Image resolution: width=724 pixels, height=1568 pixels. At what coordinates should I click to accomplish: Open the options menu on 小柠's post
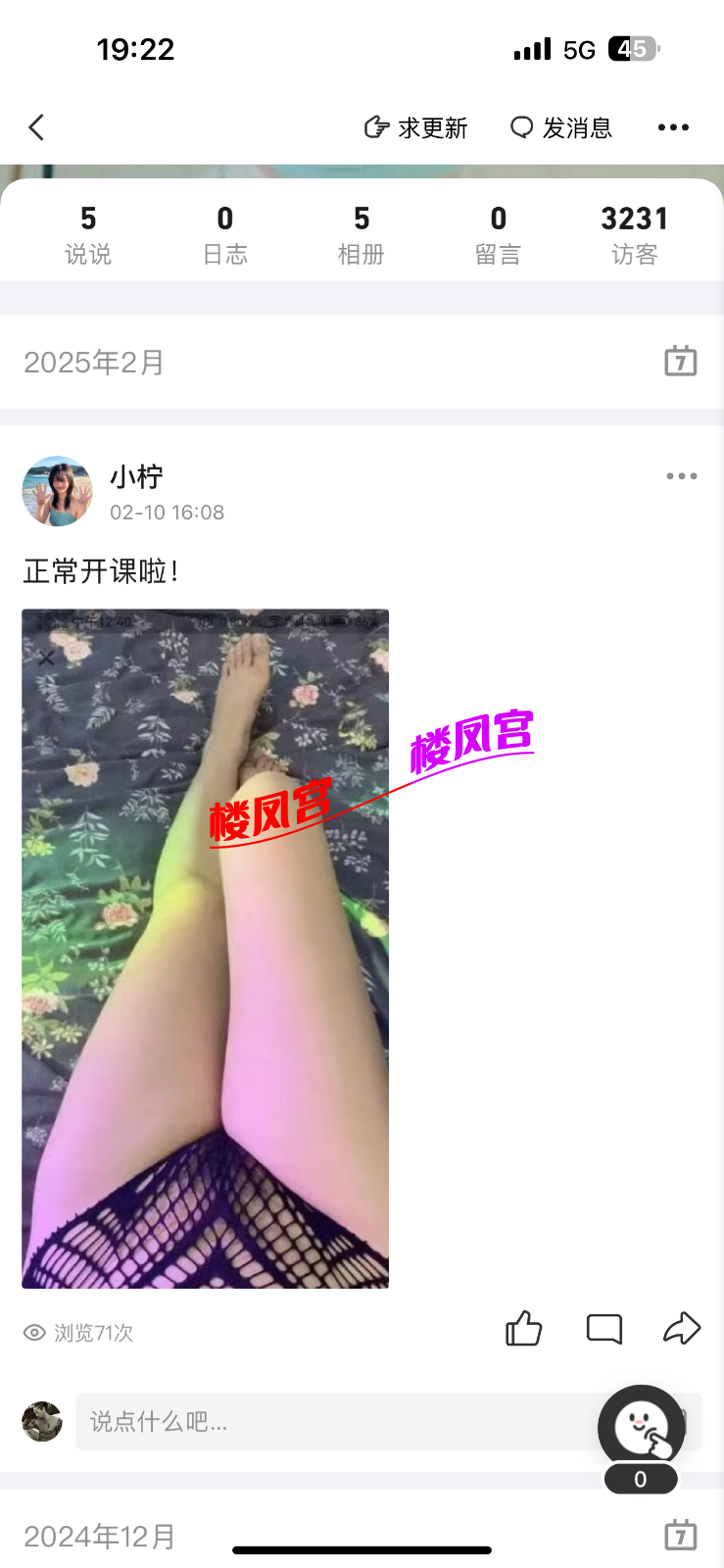click(x=681, y=476)
